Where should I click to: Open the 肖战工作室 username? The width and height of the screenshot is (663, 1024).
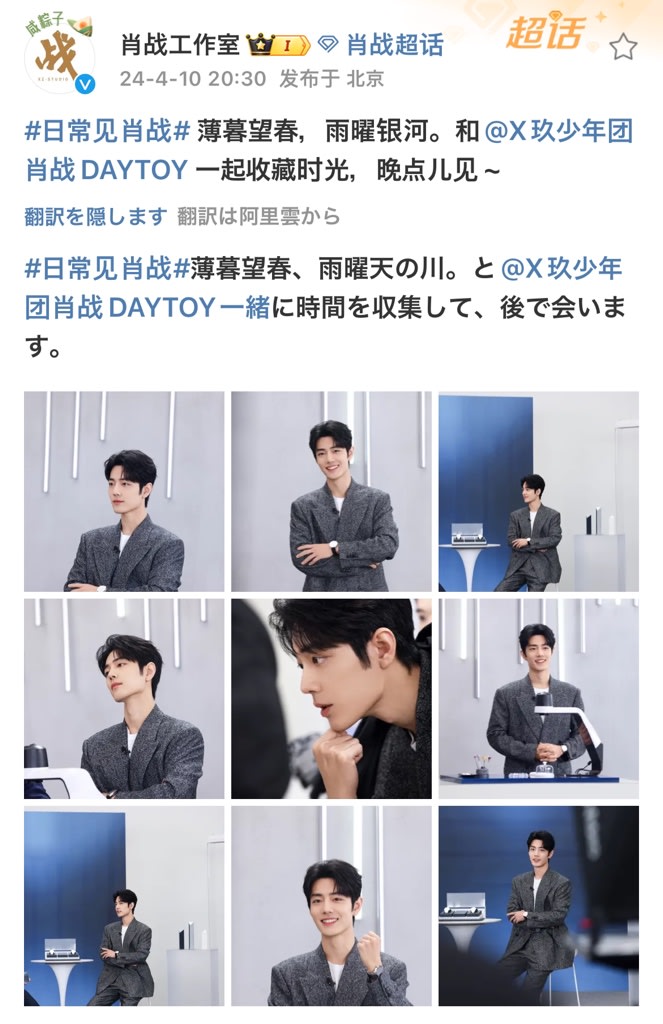pyautogui.click(x=180, y=45)
